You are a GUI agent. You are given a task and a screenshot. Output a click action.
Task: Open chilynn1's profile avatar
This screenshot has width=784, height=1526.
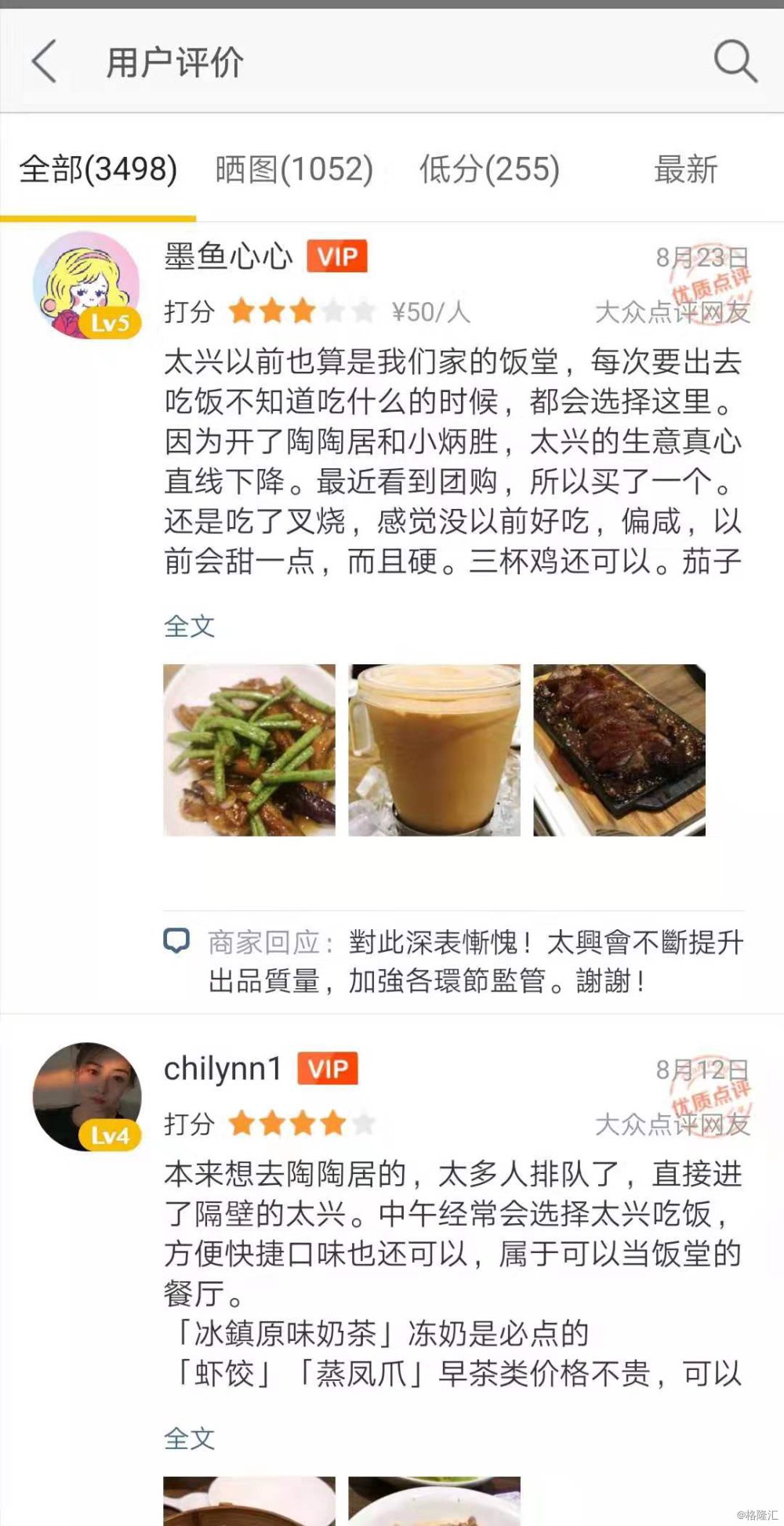tap(86, 1096)
